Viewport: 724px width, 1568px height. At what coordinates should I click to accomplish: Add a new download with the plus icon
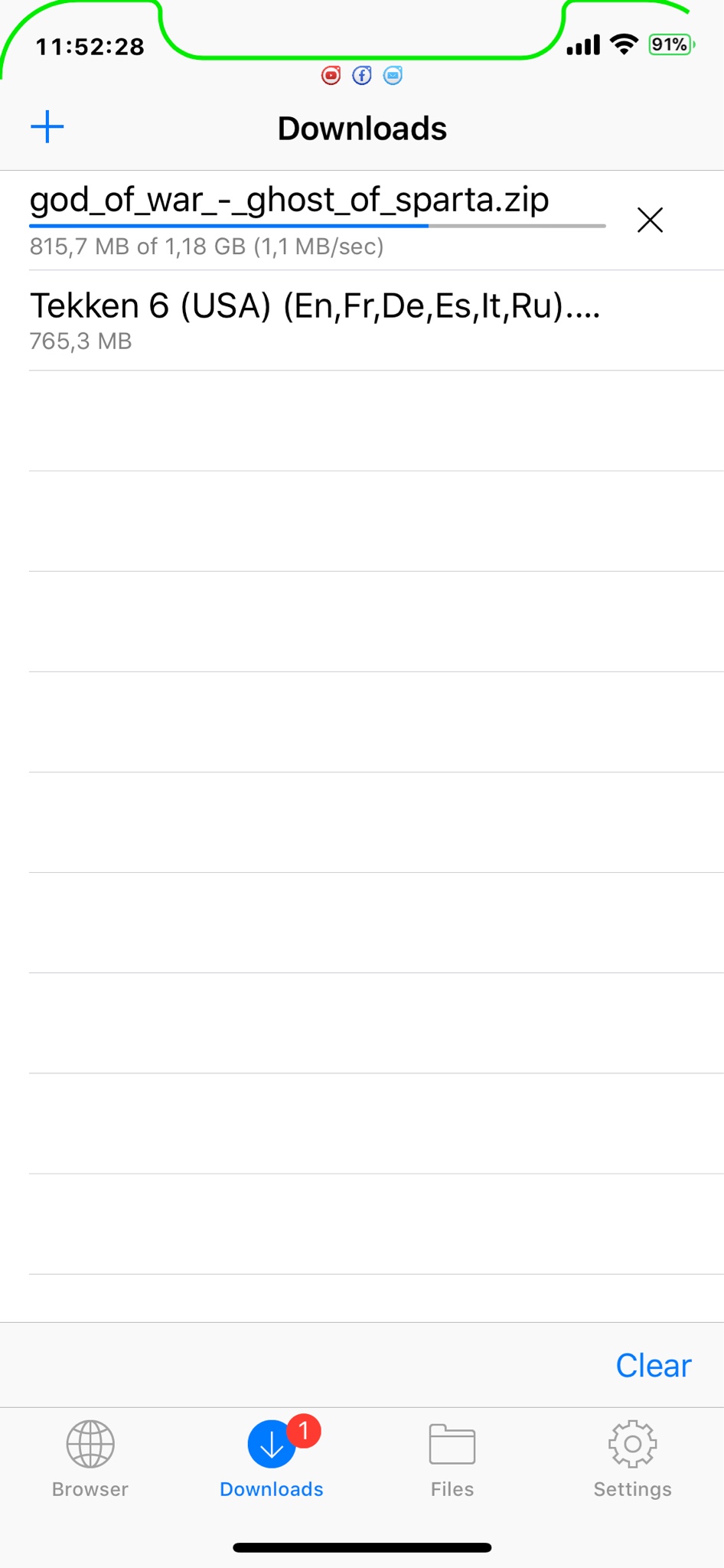tap(47, 127)
